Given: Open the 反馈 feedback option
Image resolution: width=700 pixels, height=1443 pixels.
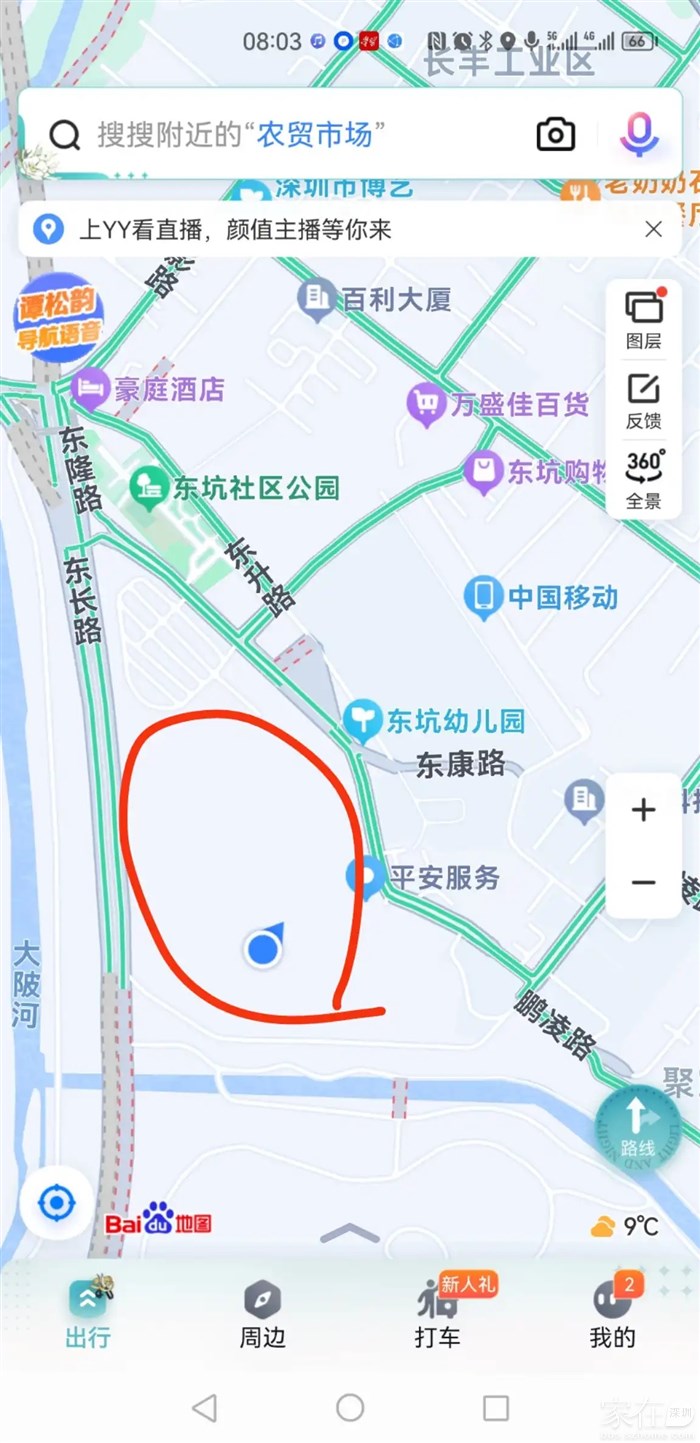Looking at the screenshot, I should [x=644, y=400].
